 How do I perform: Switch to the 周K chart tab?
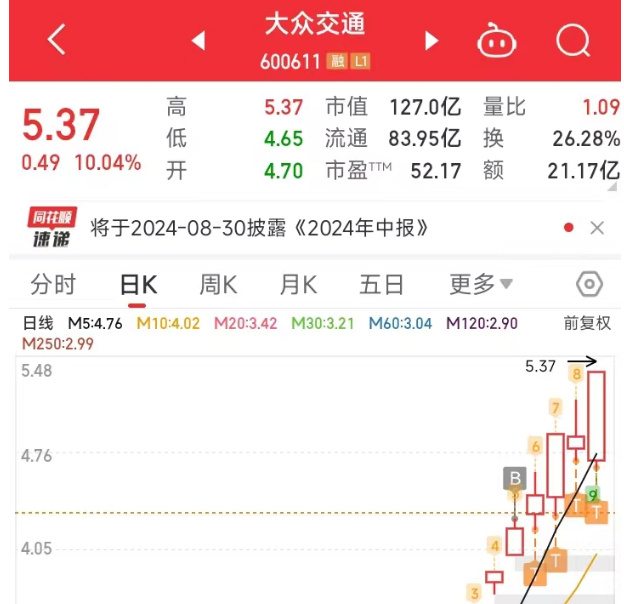218,284
